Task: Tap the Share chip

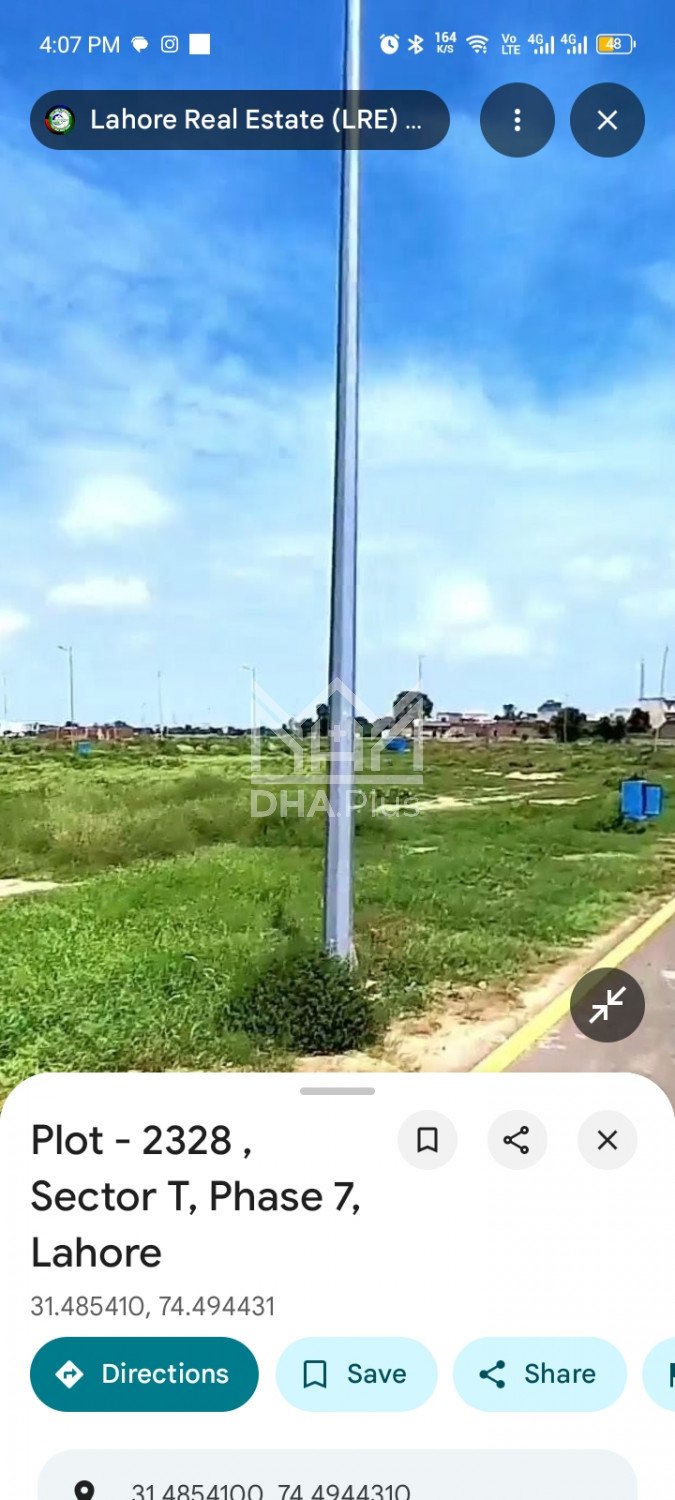Action: point(539,1374)
